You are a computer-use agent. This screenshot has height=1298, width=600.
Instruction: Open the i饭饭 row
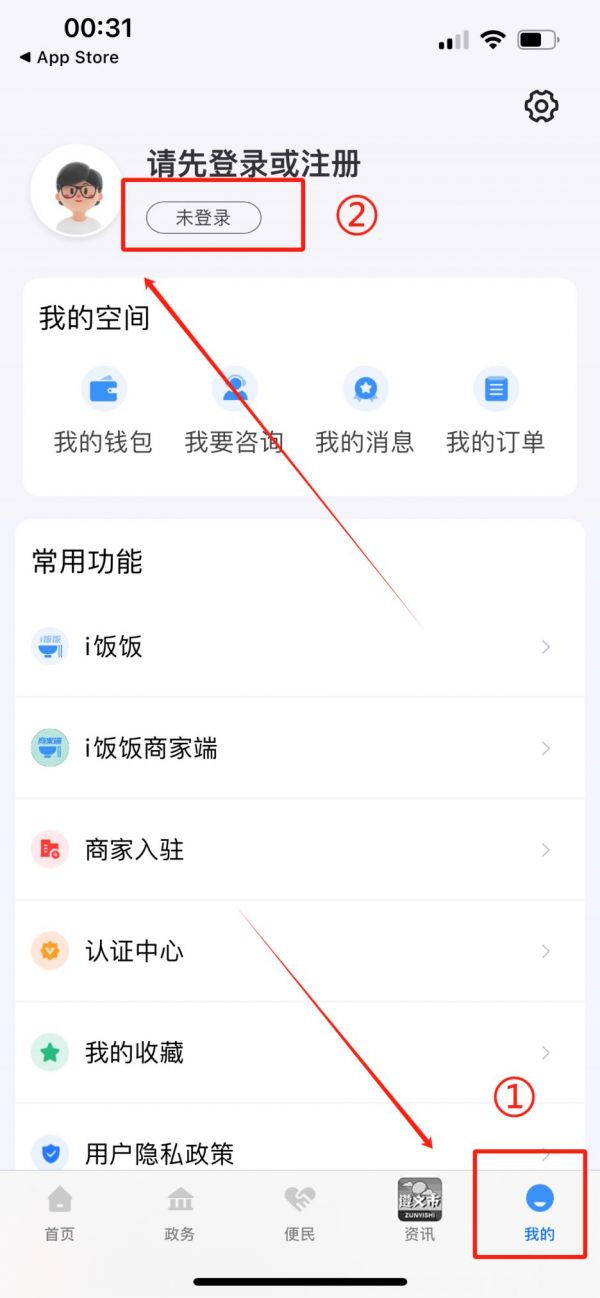(300, 647)
